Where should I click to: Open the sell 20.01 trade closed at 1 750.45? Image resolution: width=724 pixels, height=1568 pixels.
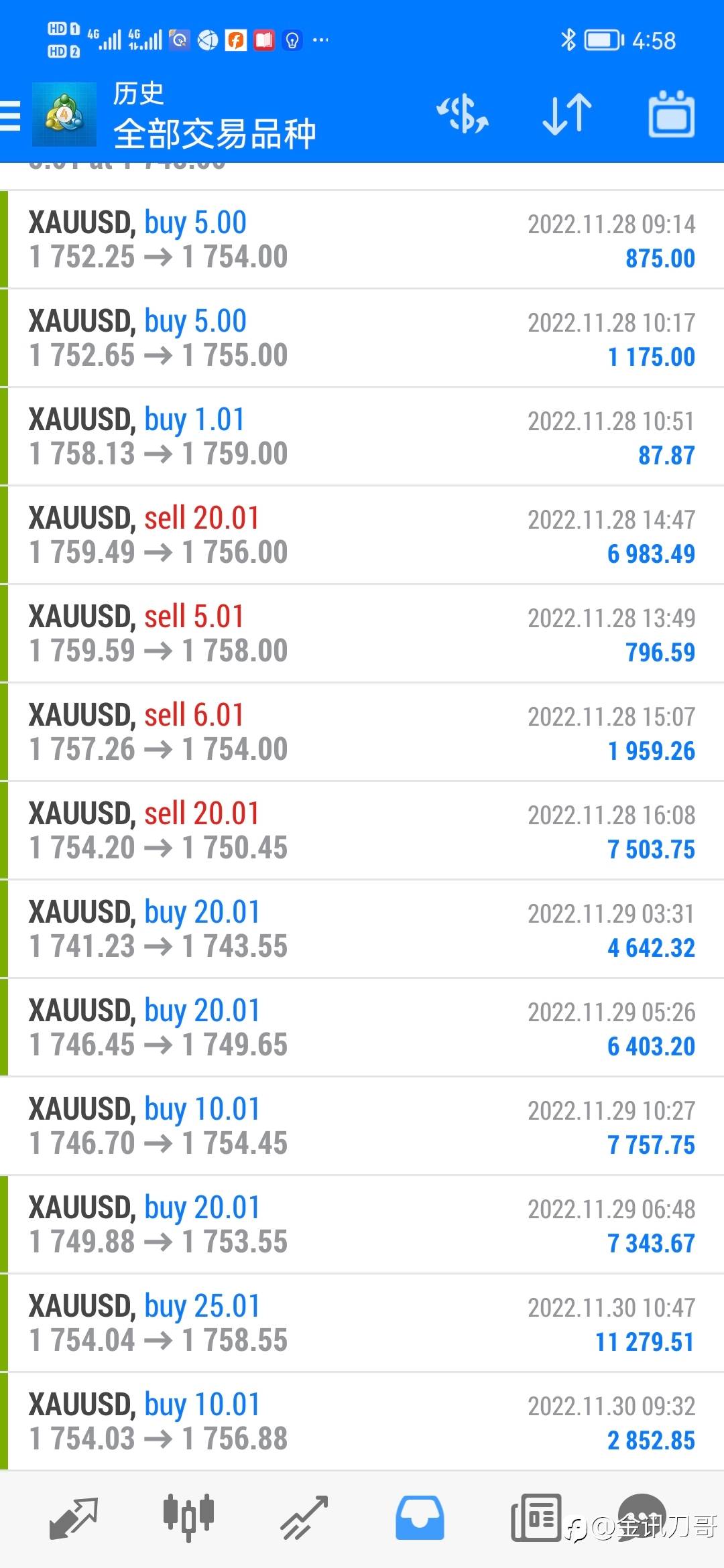click(362, 831)
